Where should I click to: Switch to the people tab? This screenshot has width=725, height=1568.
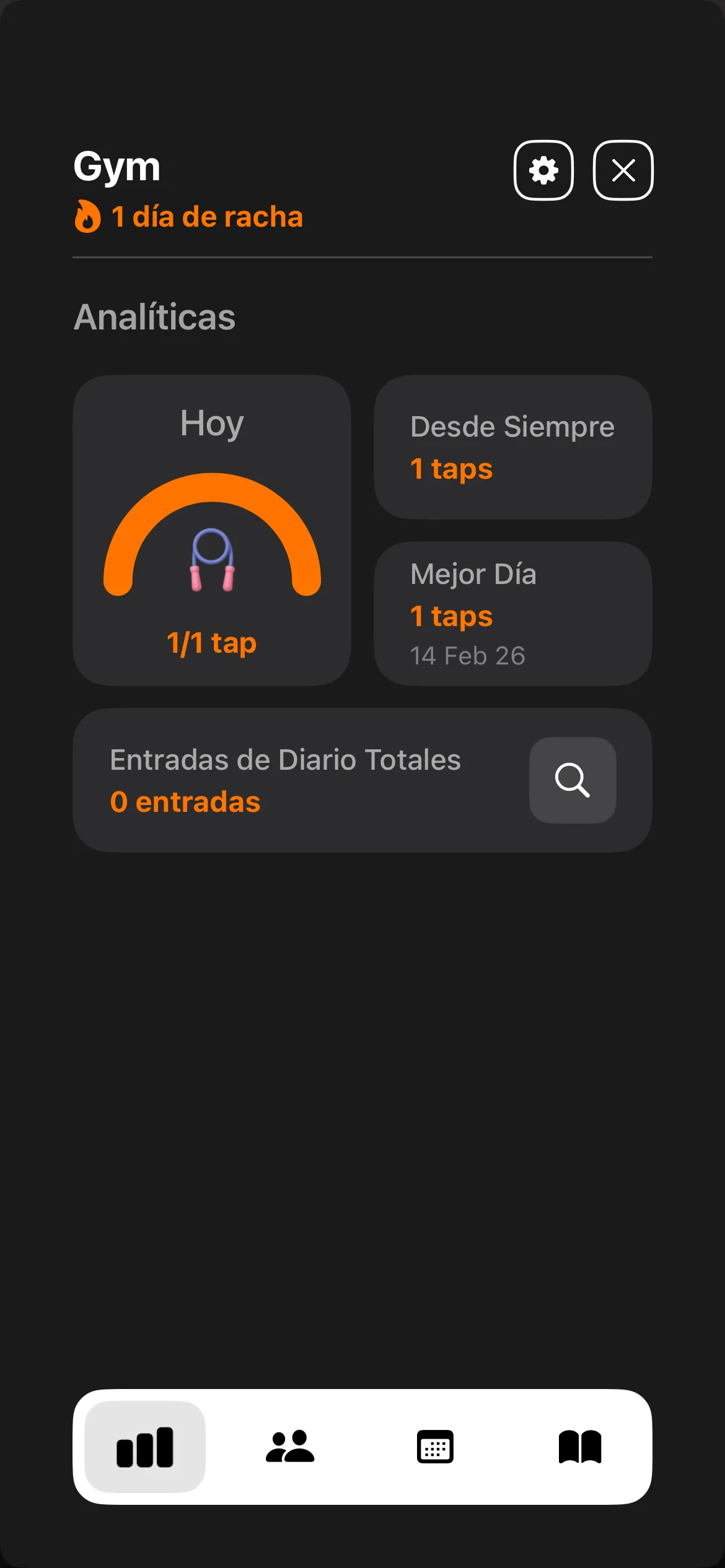click(290, 1447)
